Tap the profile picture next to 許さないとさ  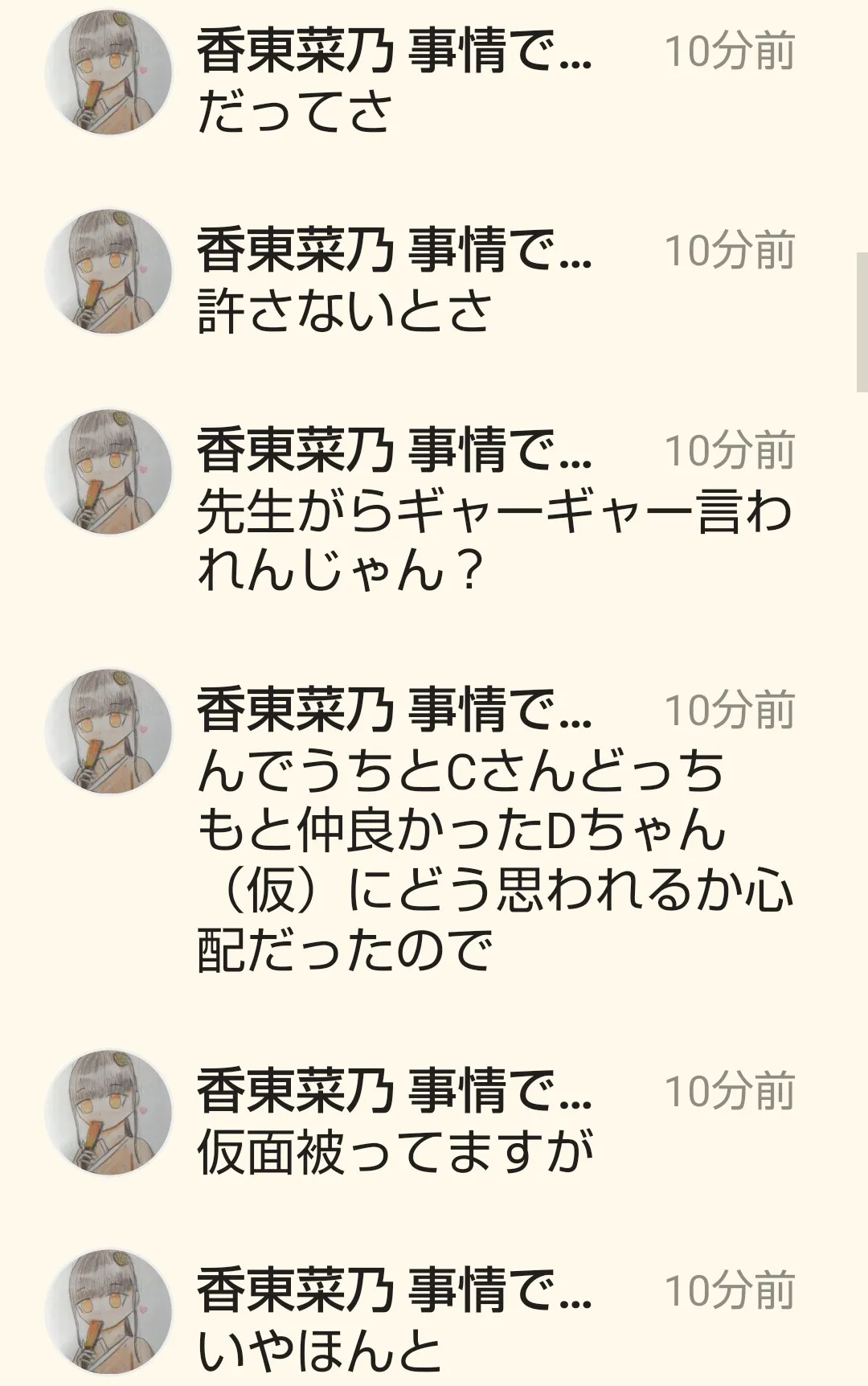click(108, 272)
